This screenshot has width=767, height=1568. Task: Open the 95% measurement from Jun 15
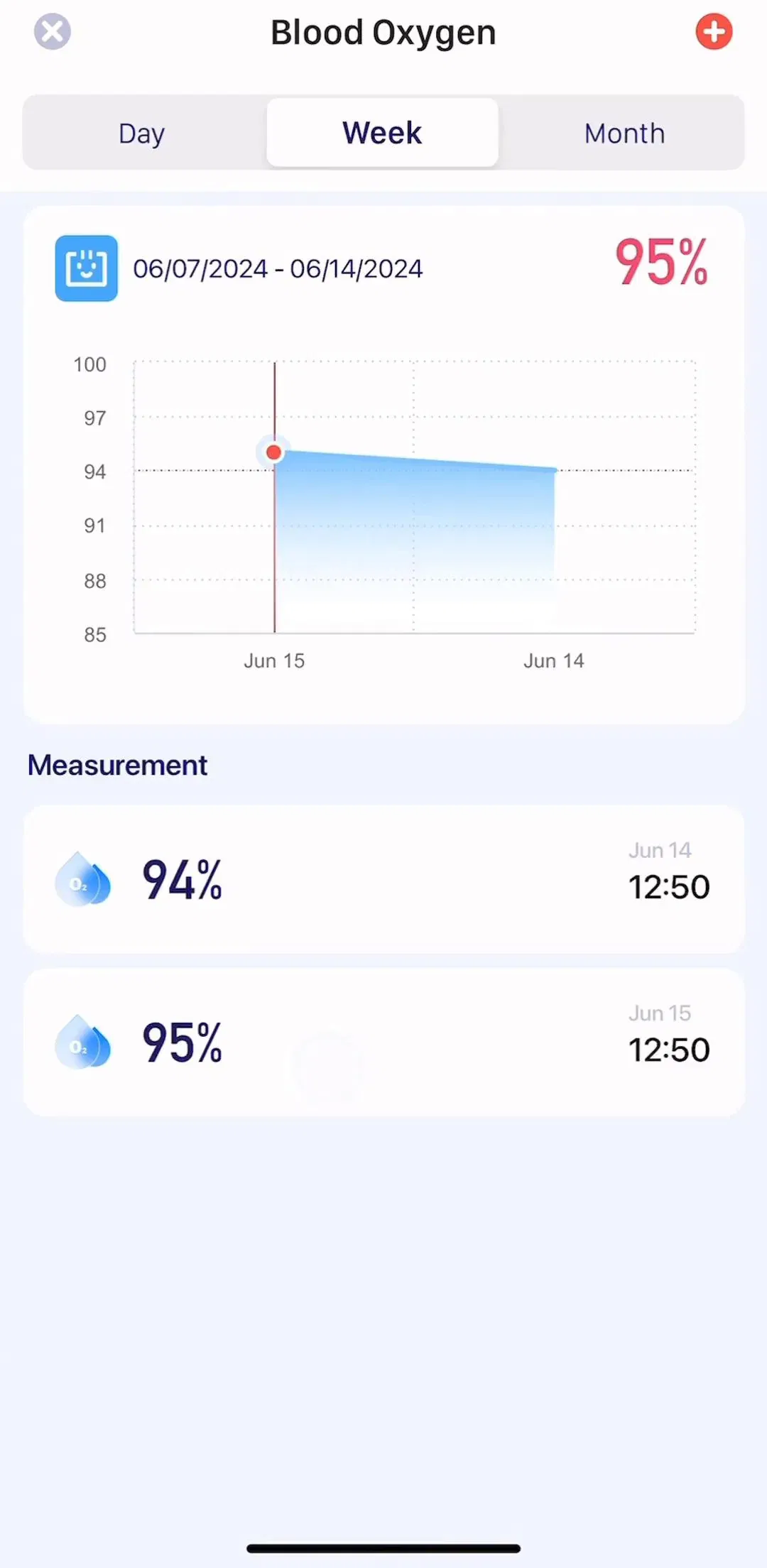coord(383,1042)
